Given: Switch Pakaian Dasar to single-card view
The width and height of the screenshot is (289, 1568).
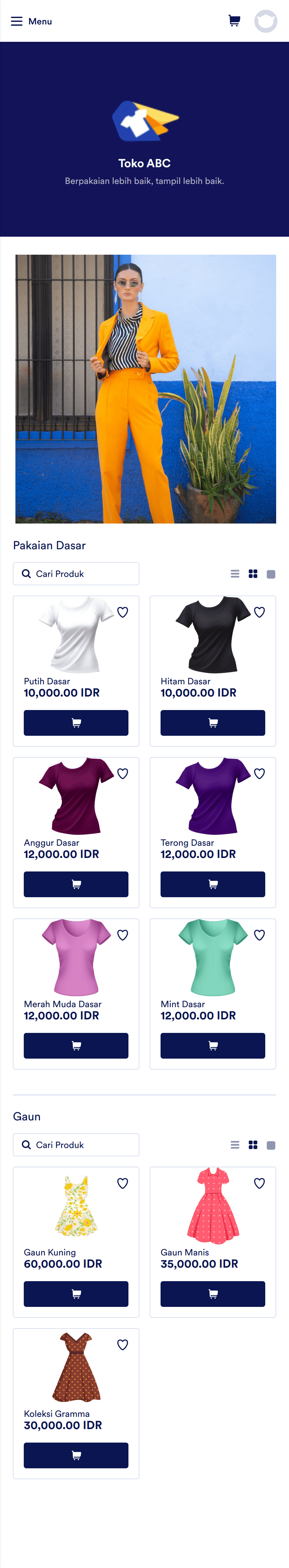Looking at the screenshot, I should tap(271, 574).
